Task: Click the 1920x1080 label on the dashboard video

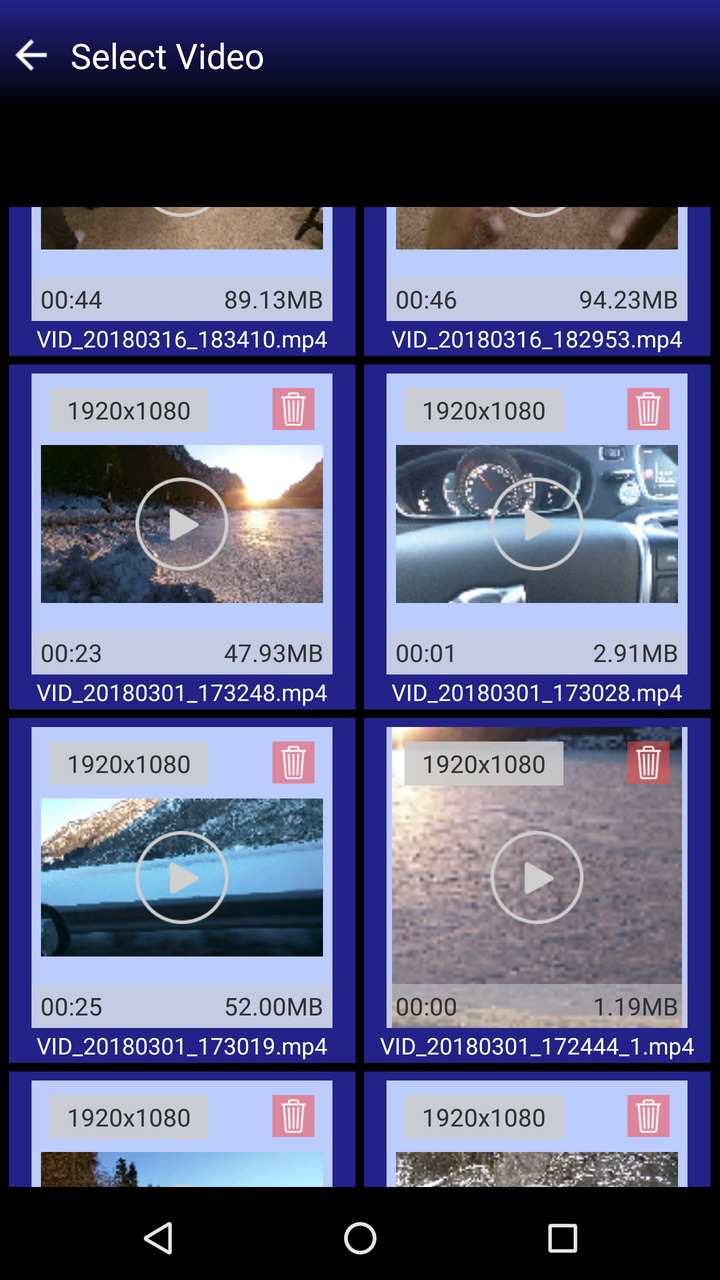Action: pos(485,409)
